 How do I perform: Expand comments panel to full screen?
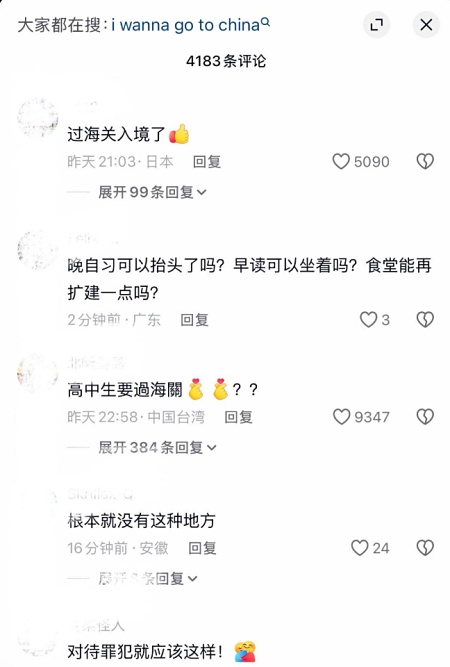tap(376, 25)
